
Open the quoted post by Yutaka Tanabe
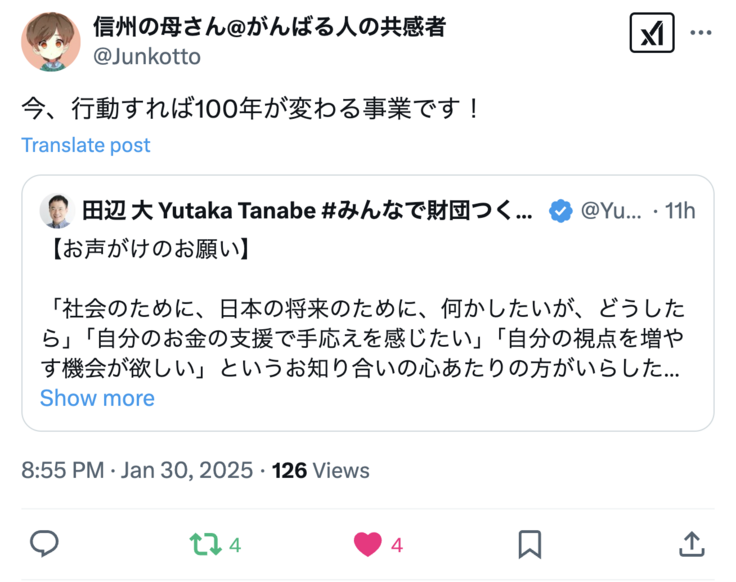pyautogui.click(x=367, y=300)
